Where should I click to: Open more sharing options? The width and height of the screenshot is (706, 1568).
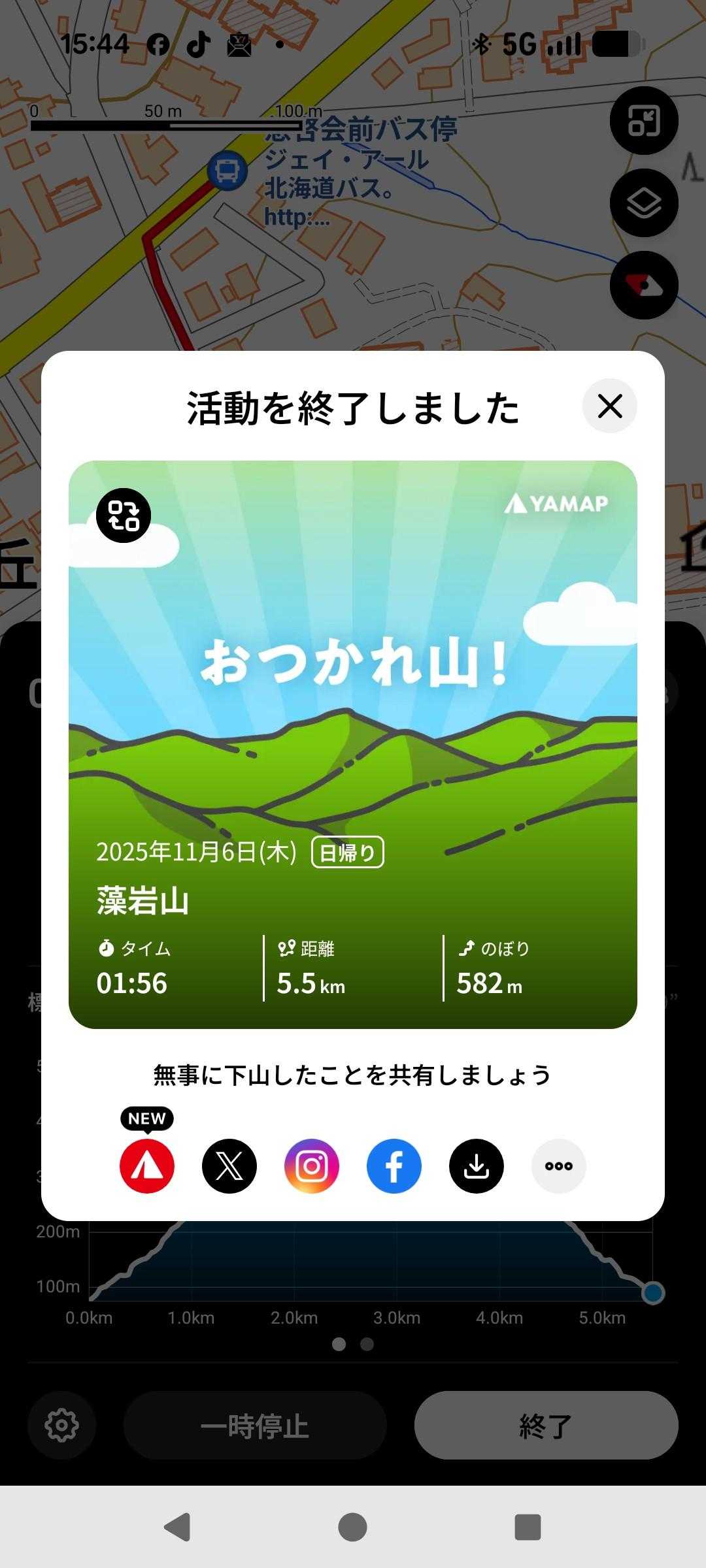(x=559, y=1166)
